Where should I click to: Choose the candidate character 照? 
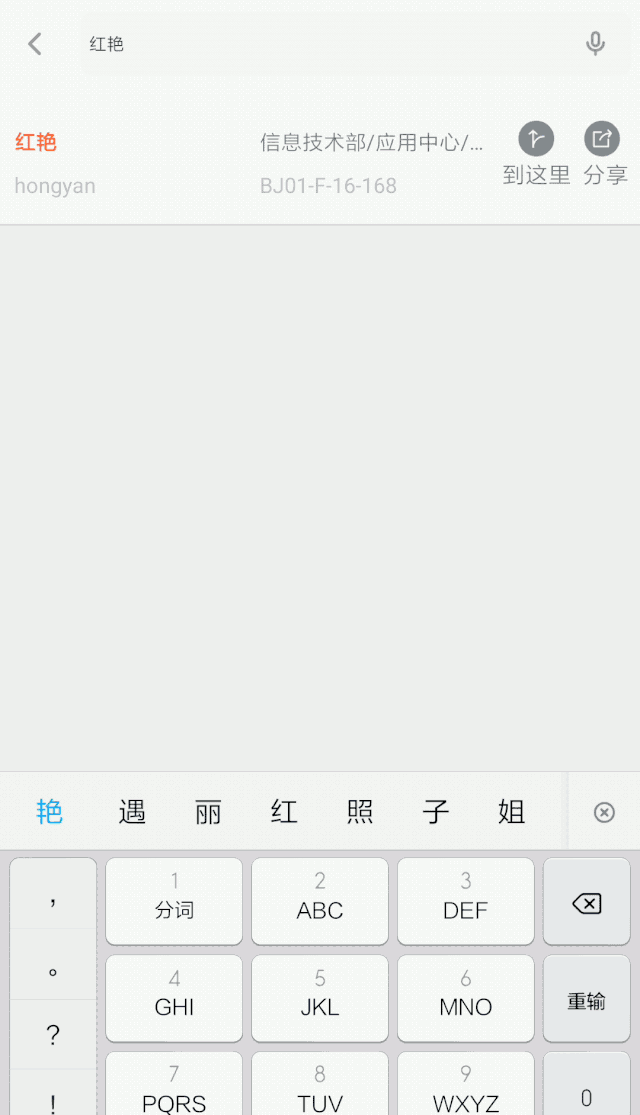pos(360,811)
